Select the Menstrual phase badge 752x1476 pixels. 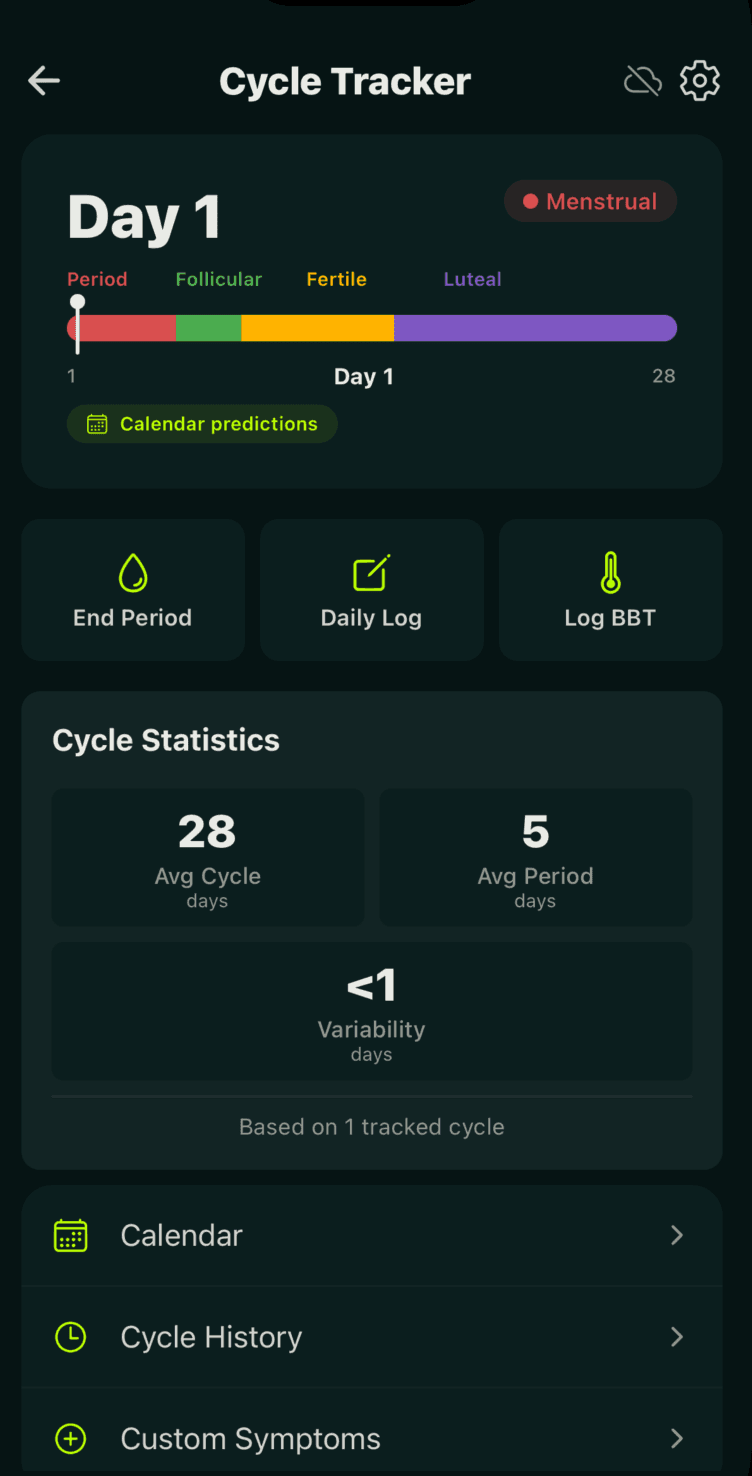click(x=590, y=201)
